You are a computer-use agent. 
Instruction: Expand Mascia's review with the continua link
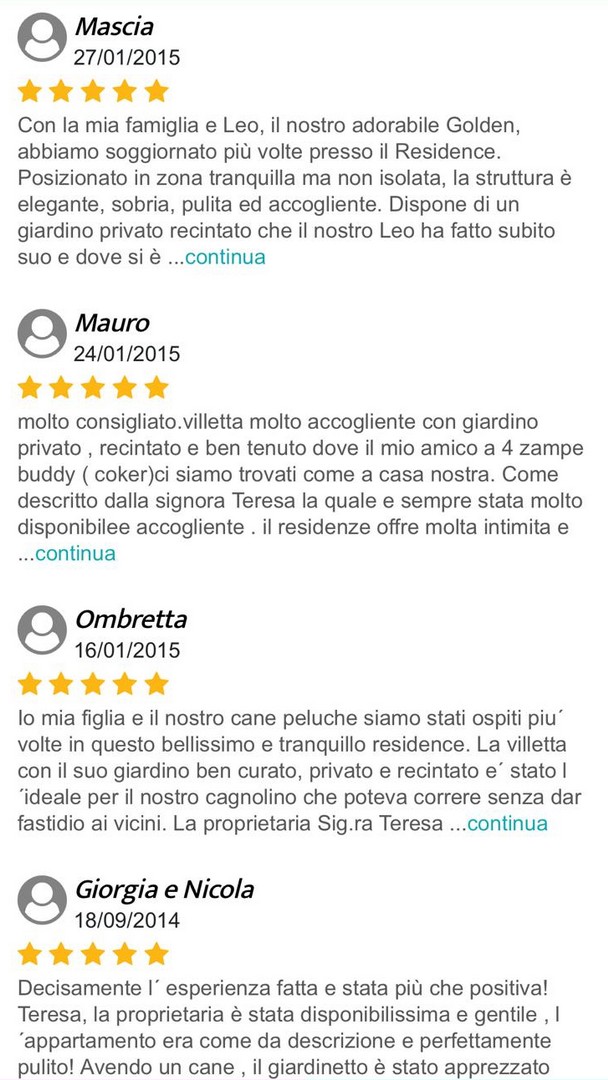[x=225, y=258]
